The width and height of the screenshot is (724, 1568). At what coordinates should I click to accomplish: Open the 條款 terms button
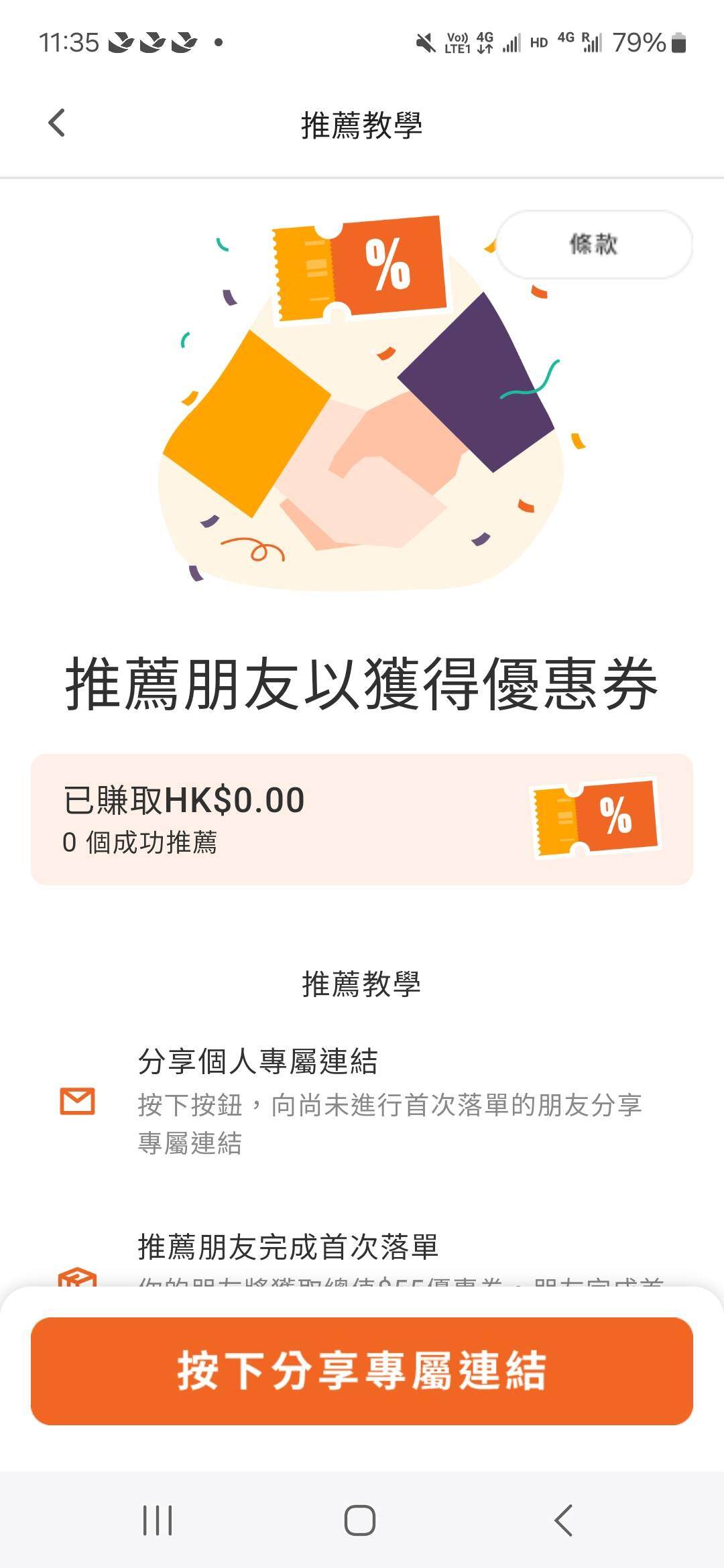pyautogui.click(x=594, y=244)
